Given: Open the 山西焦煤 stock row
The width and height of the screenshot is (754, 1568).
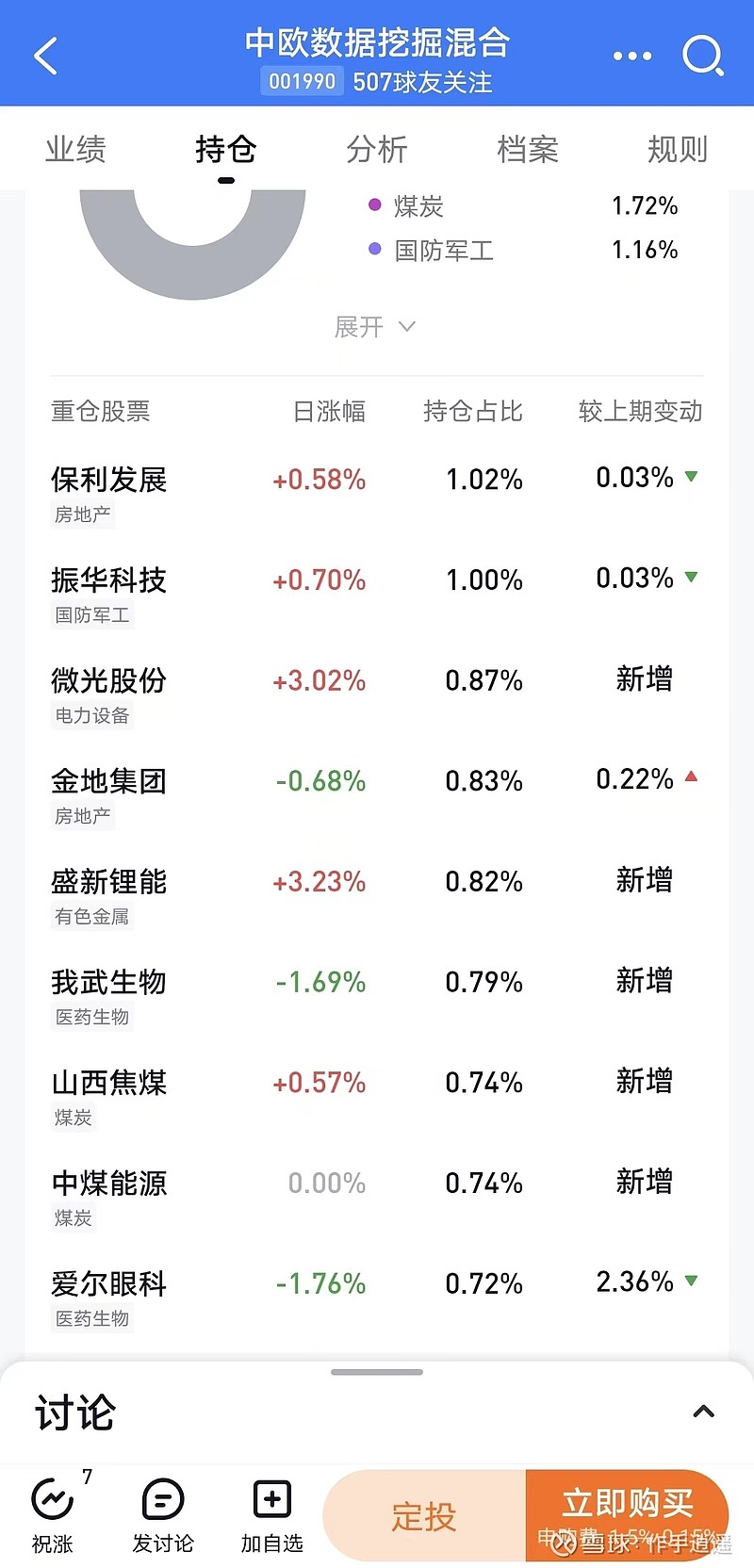Looking at the screenshot, I should coord(377,1098).
